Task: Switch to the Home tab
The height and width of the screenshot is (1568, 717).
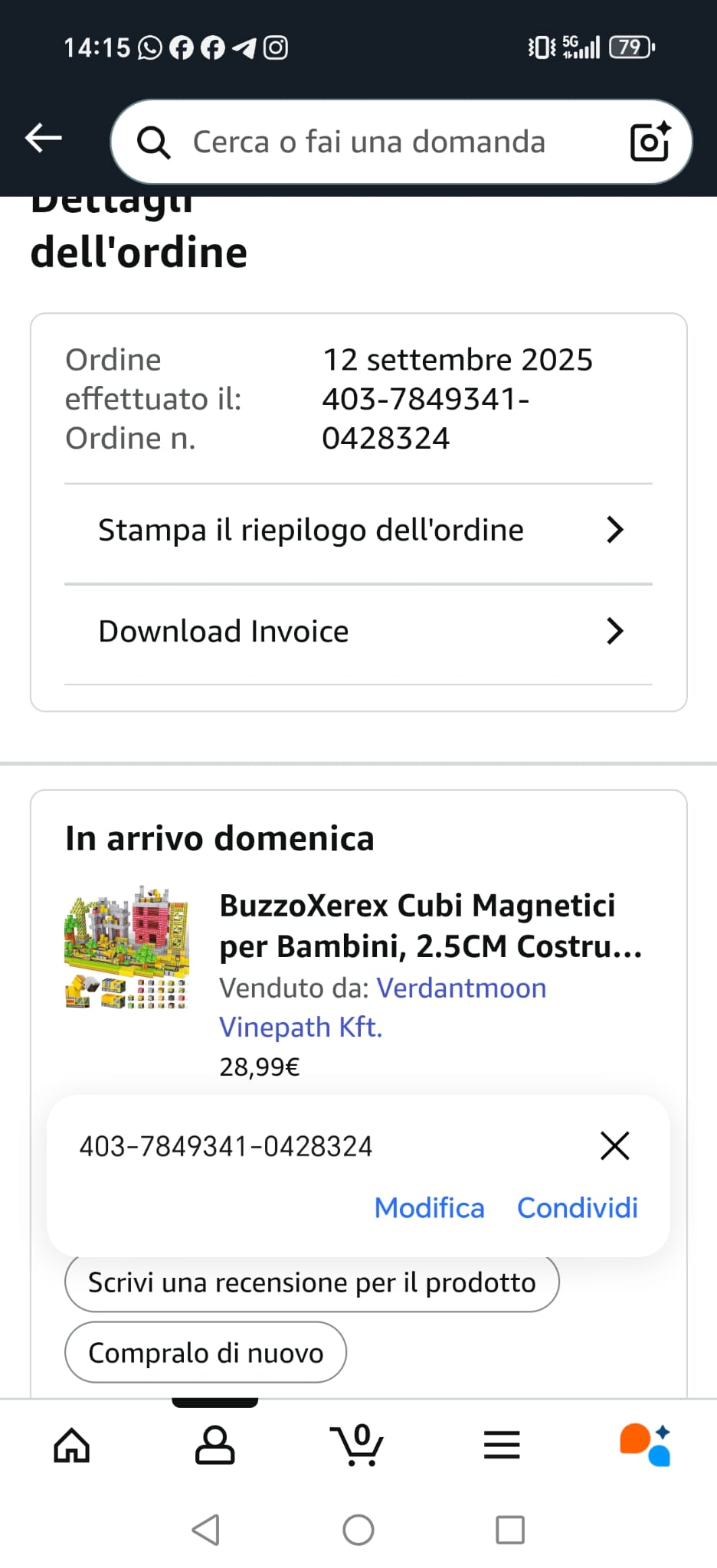Action: coord(72,1445)
